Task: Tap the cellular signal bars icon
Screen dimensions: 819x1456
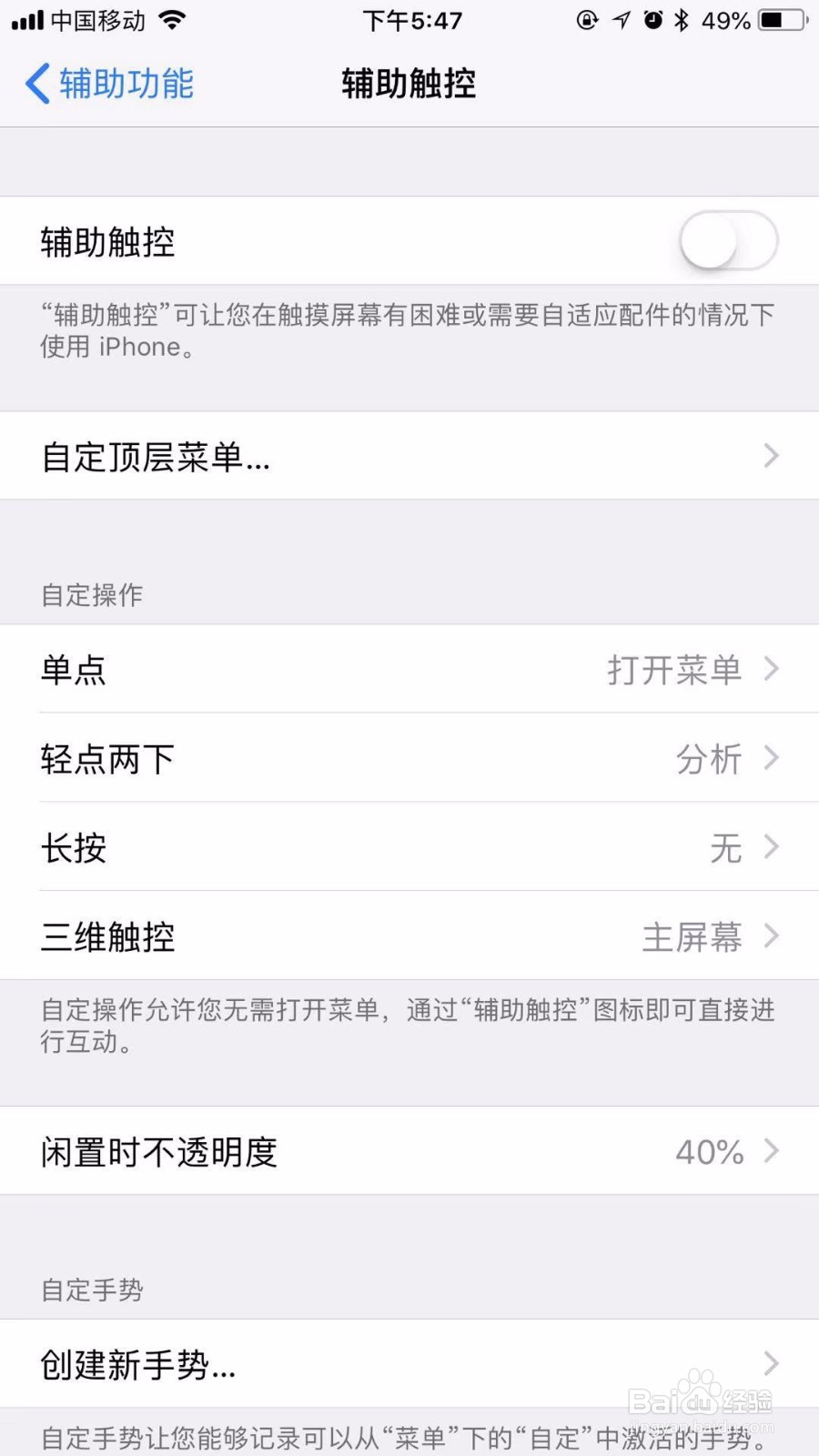Action: (x=25, y=18)
